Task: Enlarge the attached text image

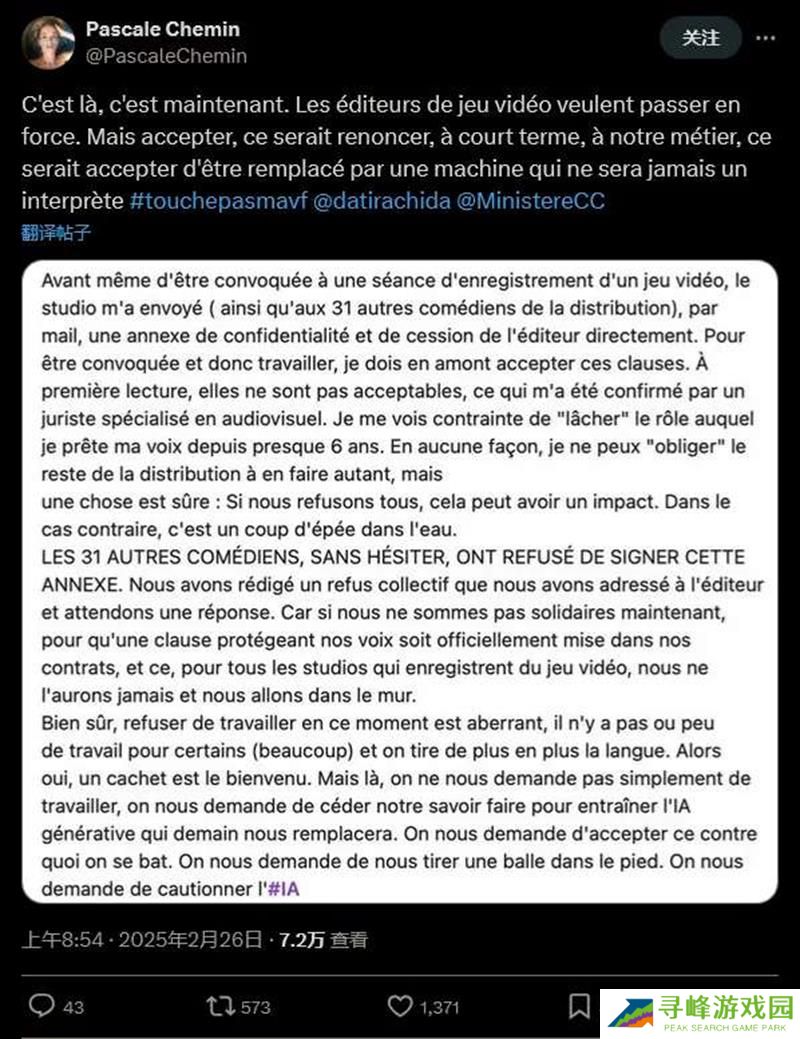Action: click(x=400, y=580)
